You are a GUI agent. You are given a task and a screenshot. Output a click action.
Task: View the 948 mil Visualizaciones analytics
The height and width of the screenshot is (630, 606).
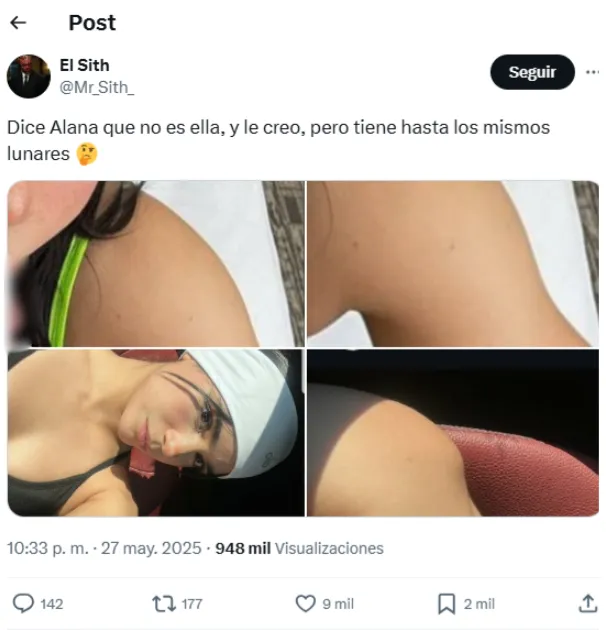coord(299,548)
